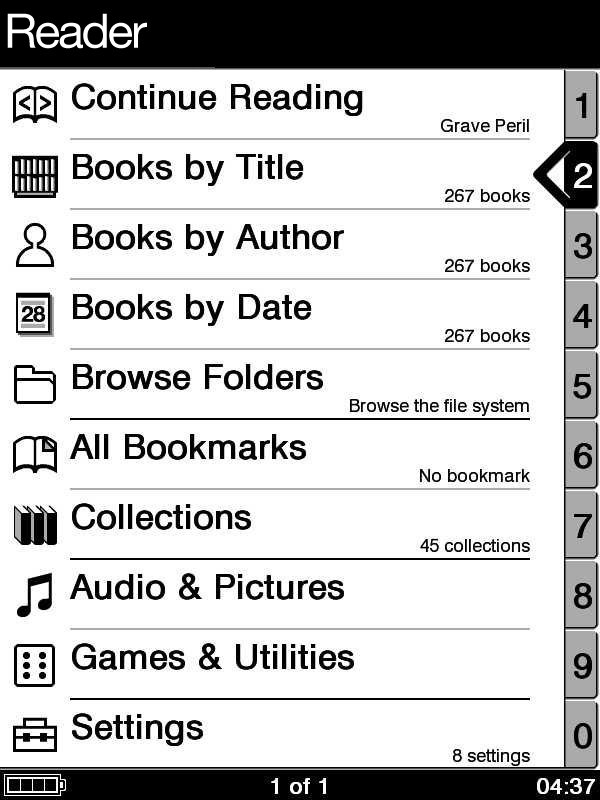
Task: Open the Collections list
Action: [161, 519]
